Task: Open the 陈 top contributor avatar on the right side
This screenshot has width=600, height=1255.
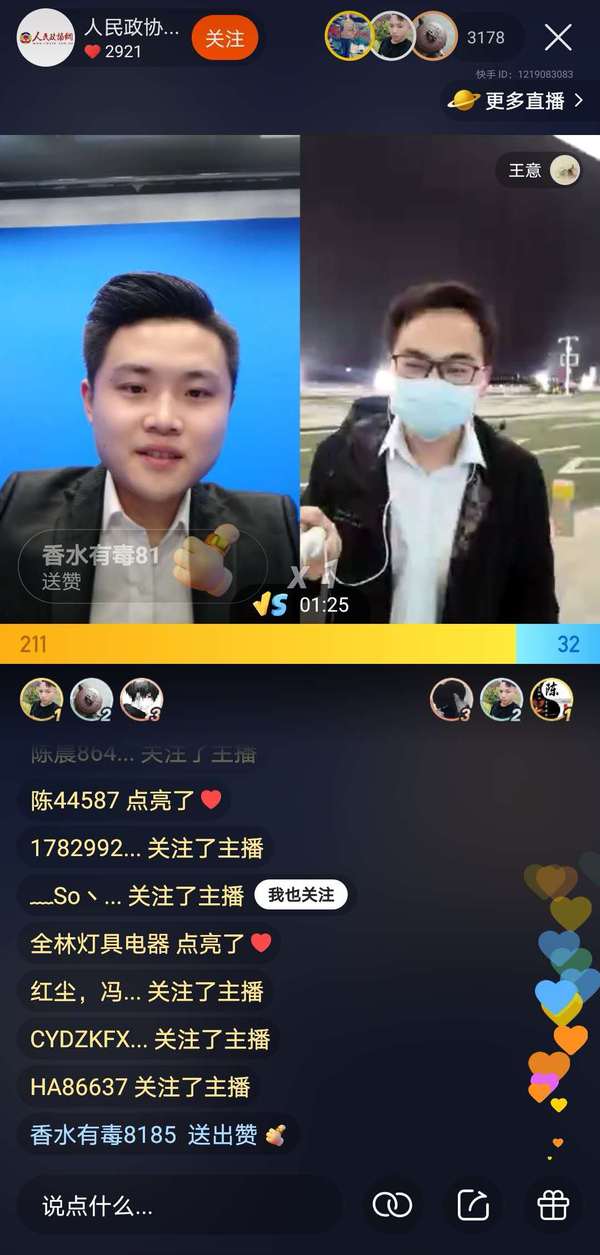Action: 551,699
